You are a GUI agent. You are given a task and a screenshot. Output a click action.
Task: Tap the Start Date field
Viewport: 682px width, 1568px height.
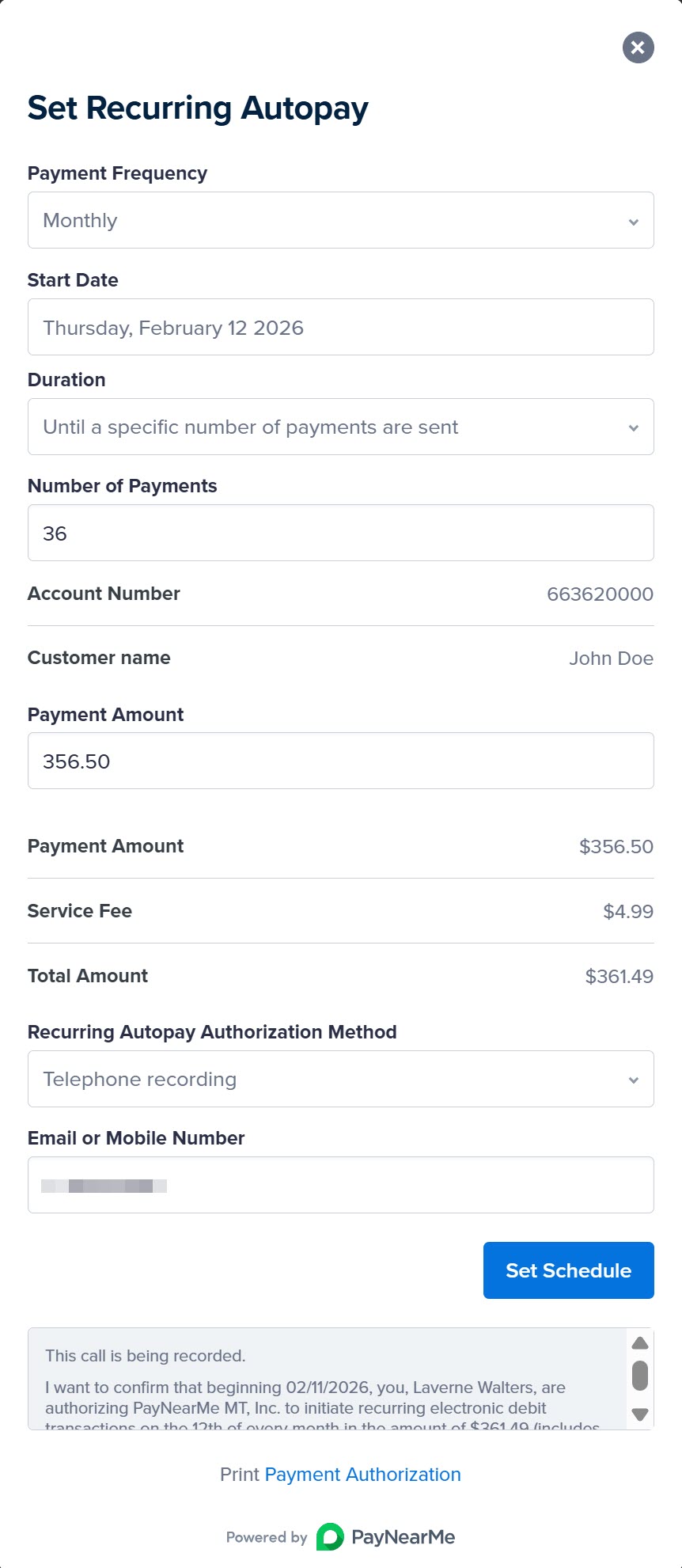click(x=340, y=327)
